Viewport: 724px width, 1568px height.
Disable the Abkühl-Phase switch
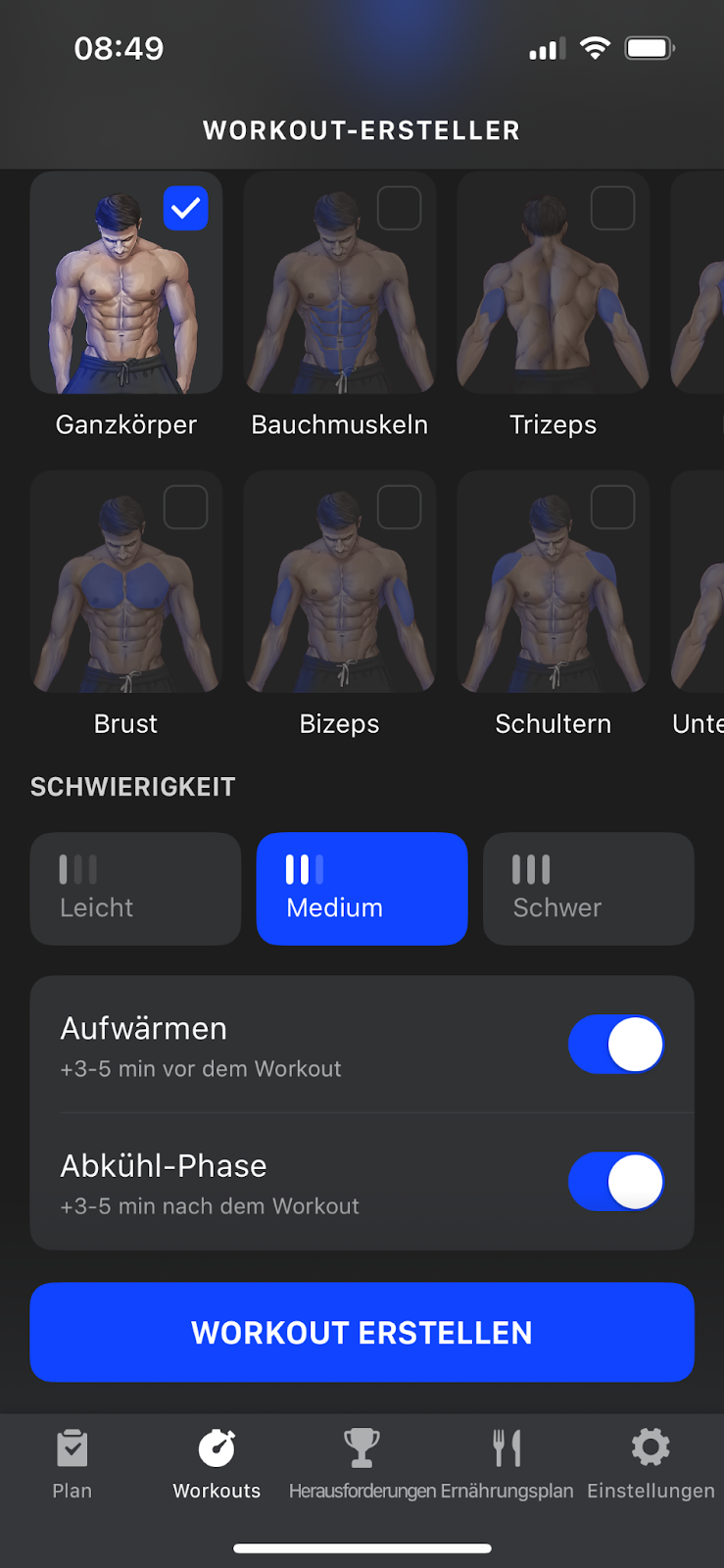[615, 1182]
